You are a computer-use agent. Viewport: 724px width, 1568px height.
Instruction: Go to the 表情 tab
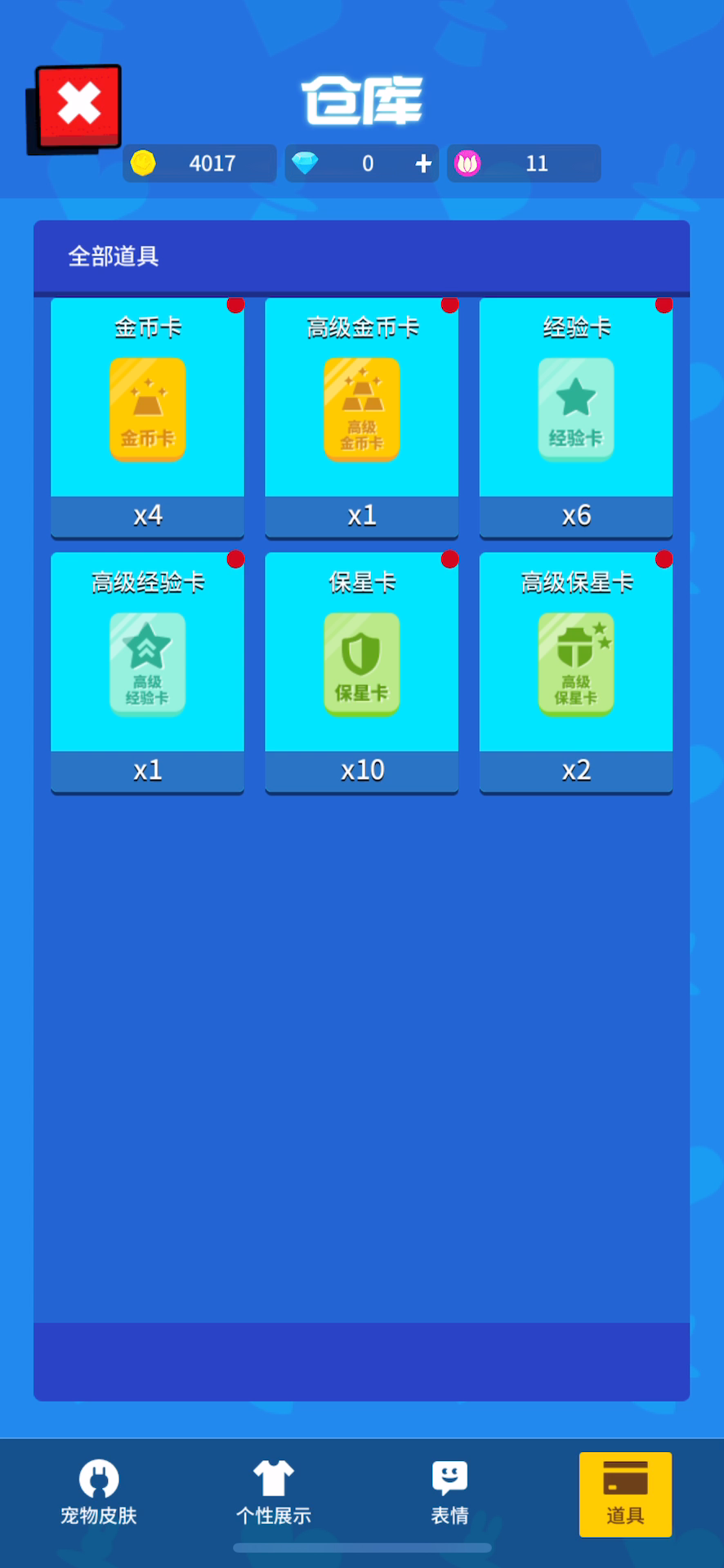tap(449, 1494)
